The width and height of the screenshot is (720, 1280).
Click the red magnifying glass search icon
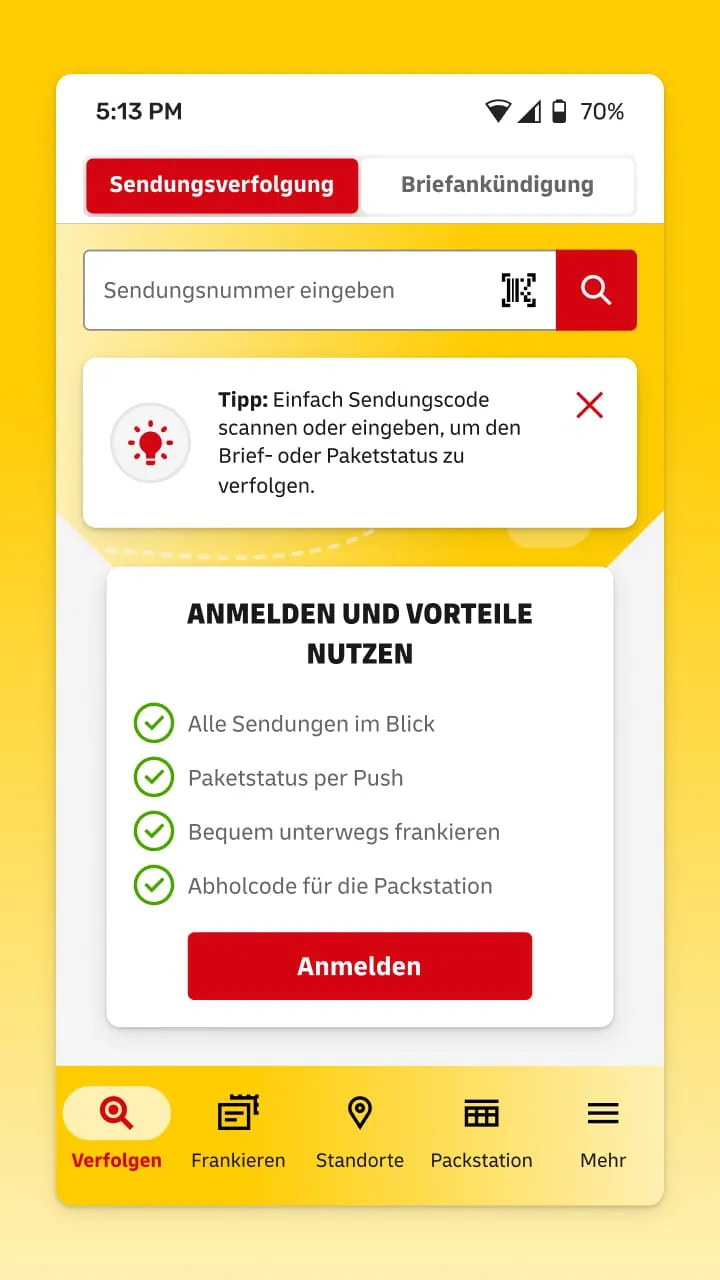tap(596, 290)
